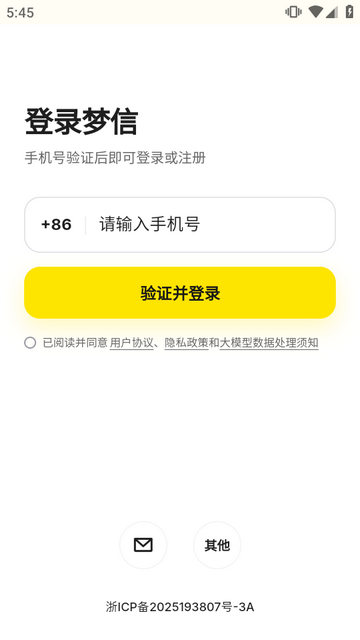
Task: Open the 大模型数据处理须知 link
Action: [x=269, y=343]
